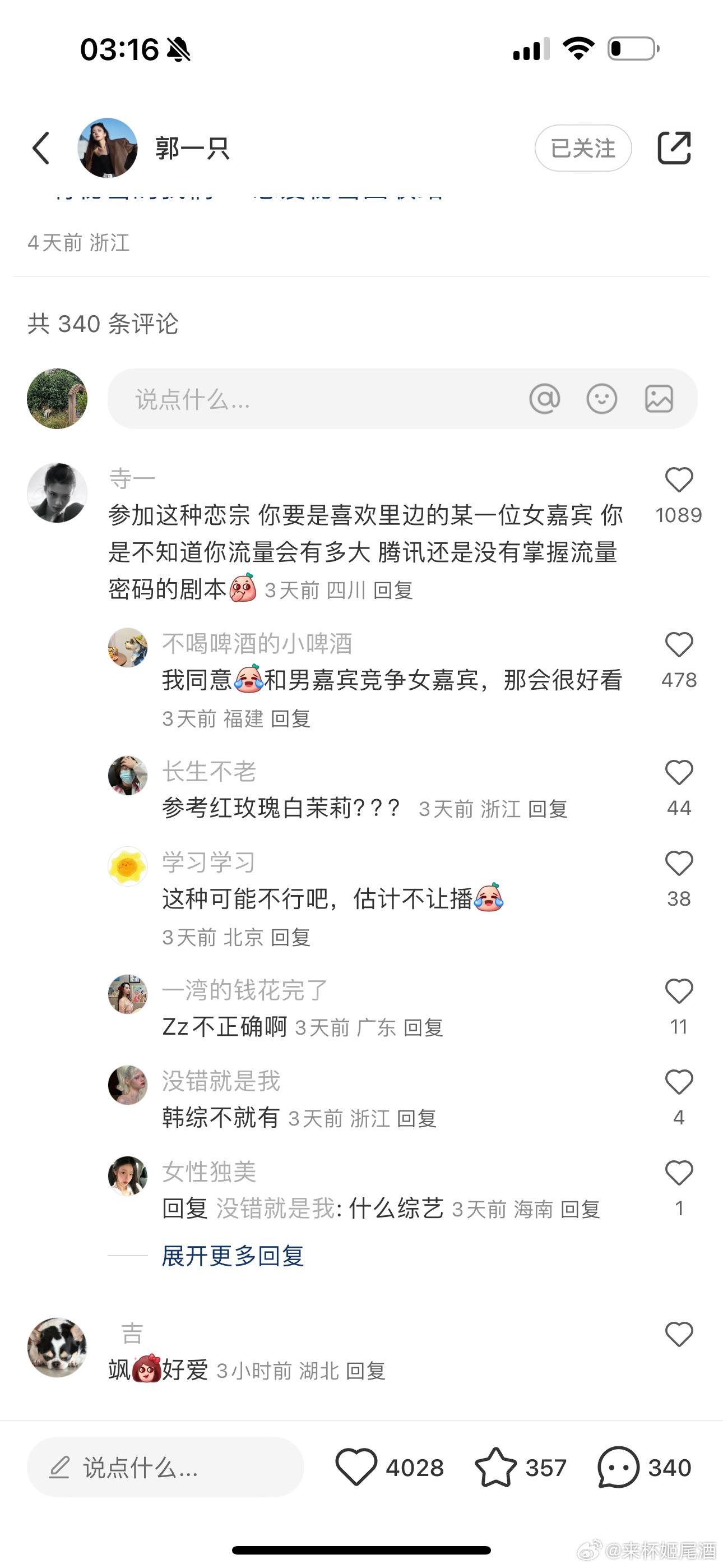Screen dimensions: 723x1568
Task: Reply to 没错就是我's comment
Action: 416,1118
